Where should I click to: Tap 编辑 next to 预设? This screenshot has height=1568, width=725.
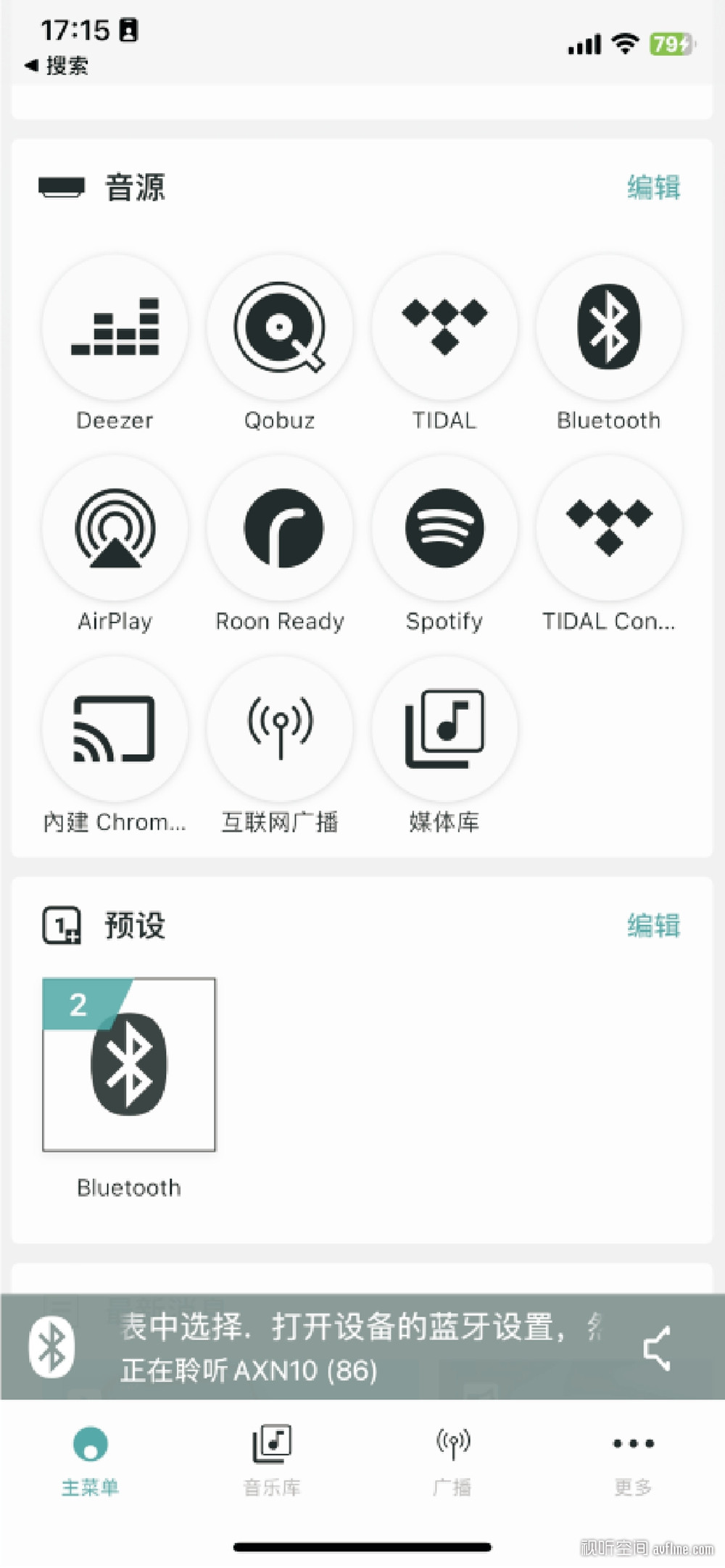653,925
